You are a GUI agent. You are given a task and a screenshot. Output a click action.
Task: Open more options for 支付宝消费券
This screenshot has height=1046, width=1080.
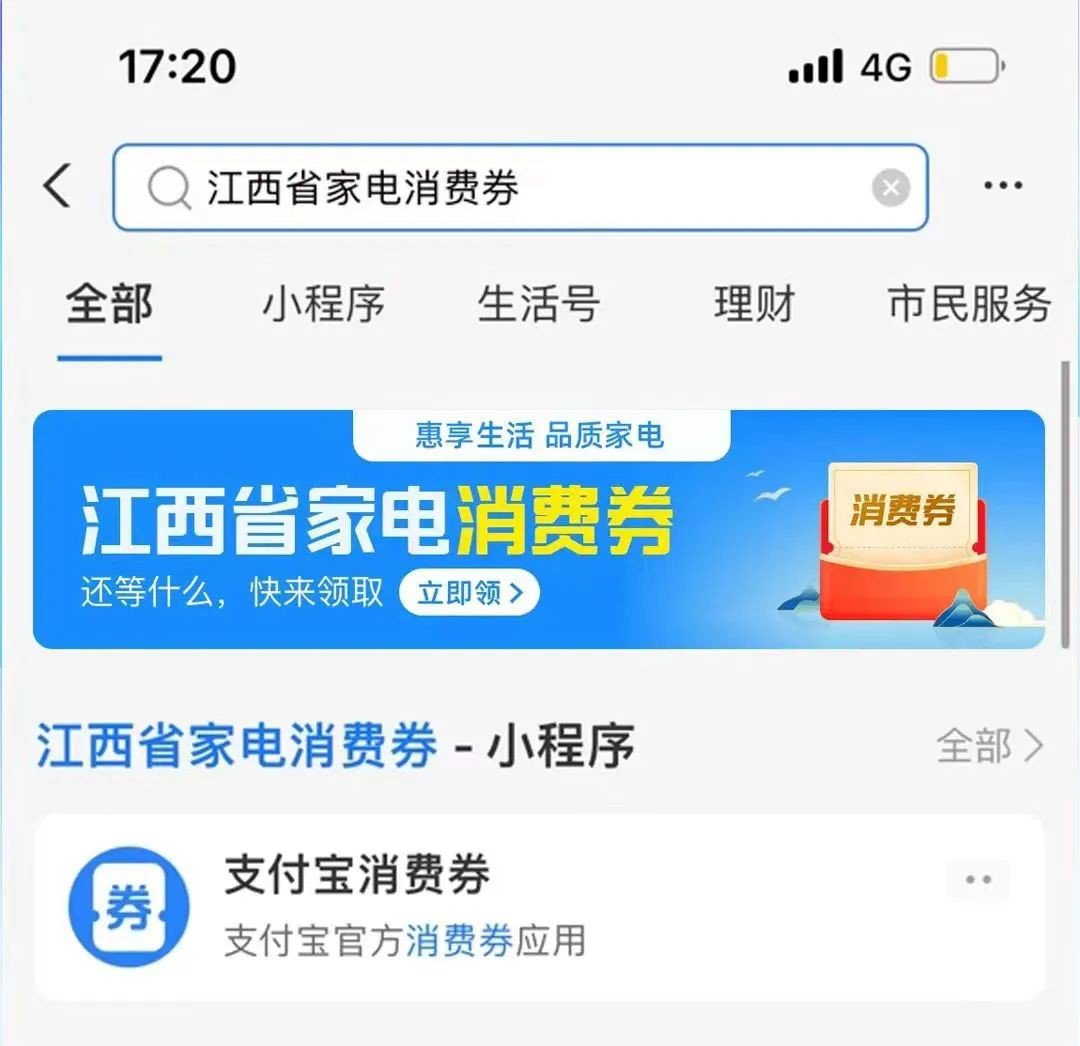pos(977,880)
